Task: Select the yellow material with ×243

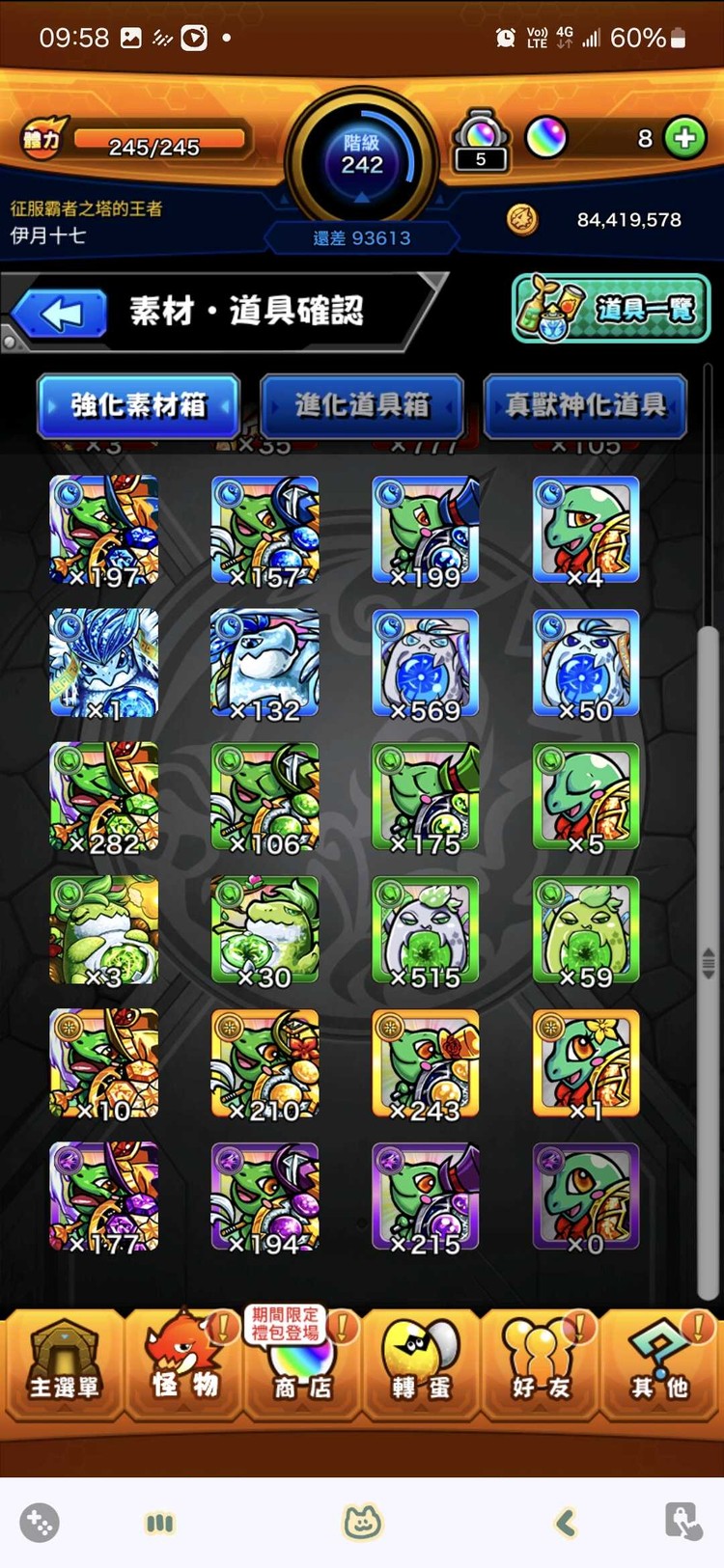Action: 426,1063
